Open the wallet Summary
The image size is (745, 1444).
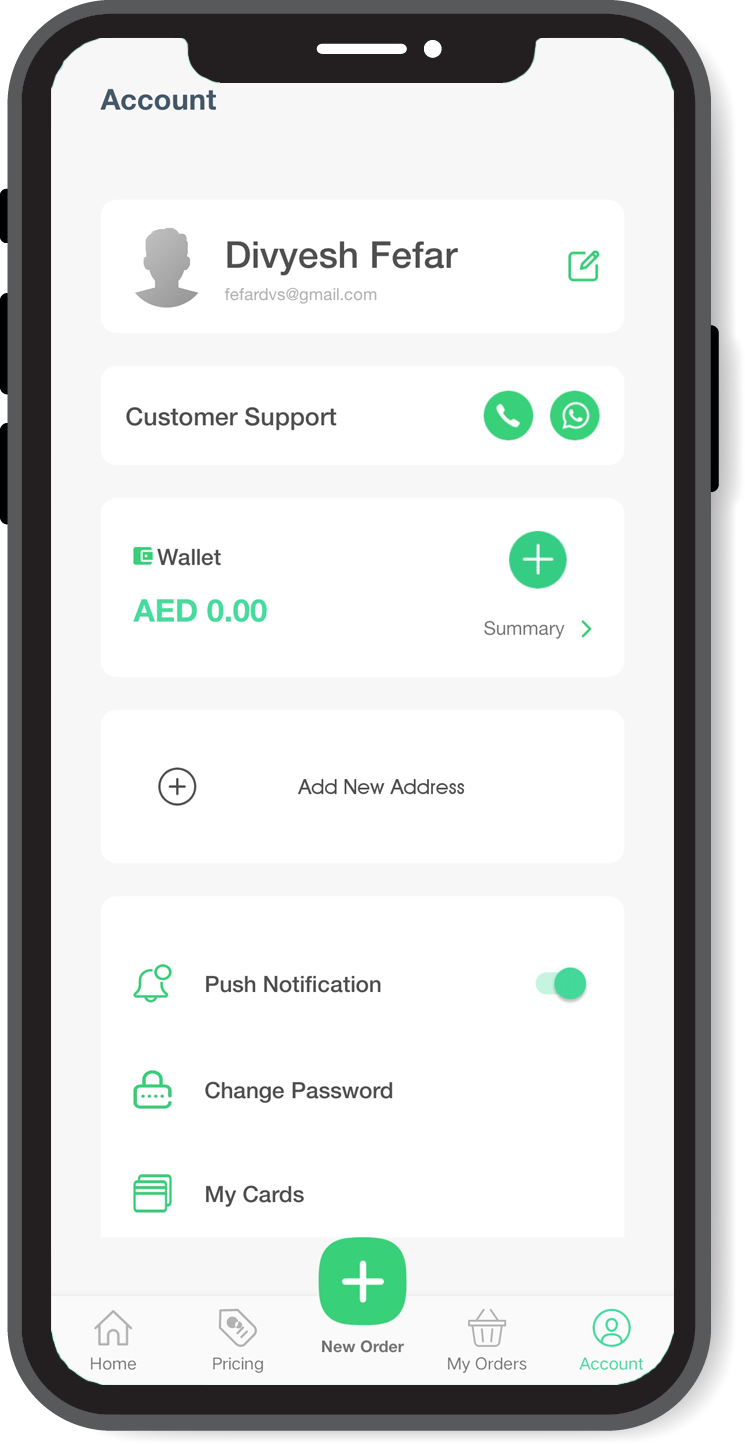pyautogui.click(x=538, y=629)
